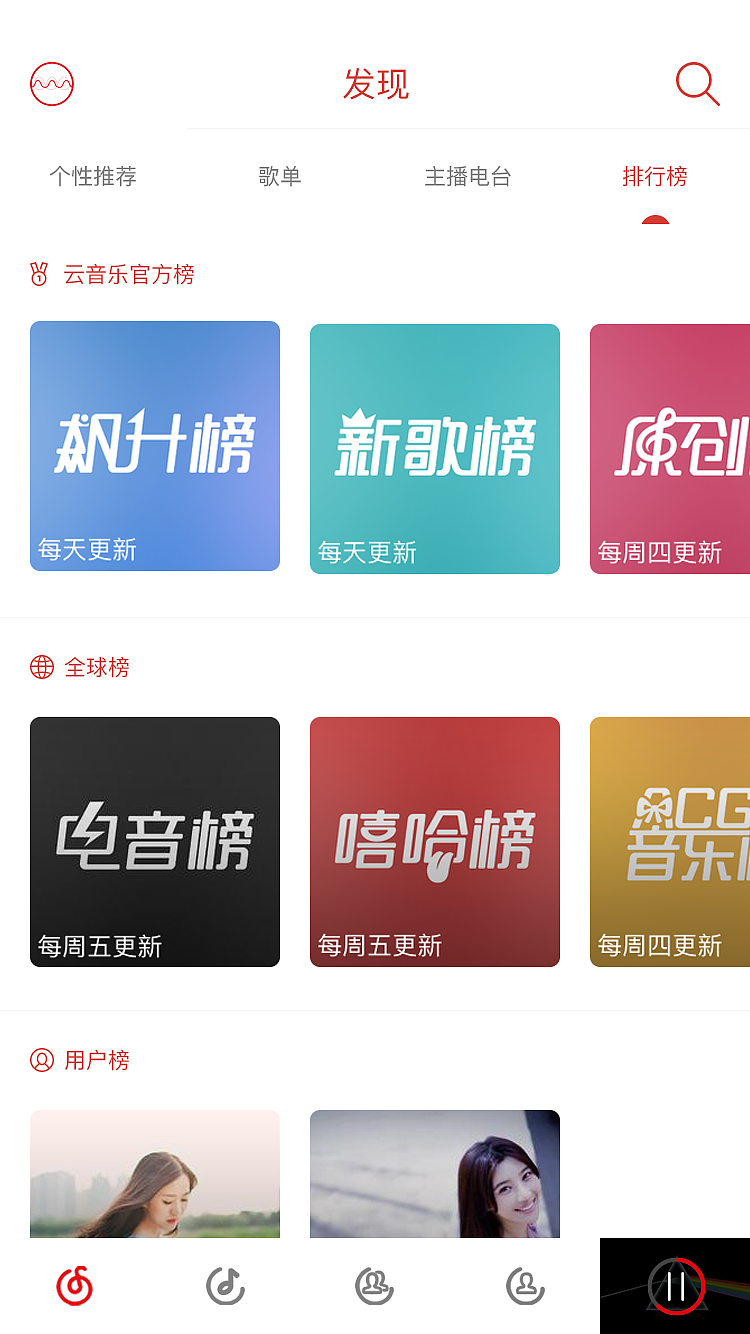This screenshot has width=750, height=1334.
Task: Go to the my music note tab
Action: (225, 1286)
